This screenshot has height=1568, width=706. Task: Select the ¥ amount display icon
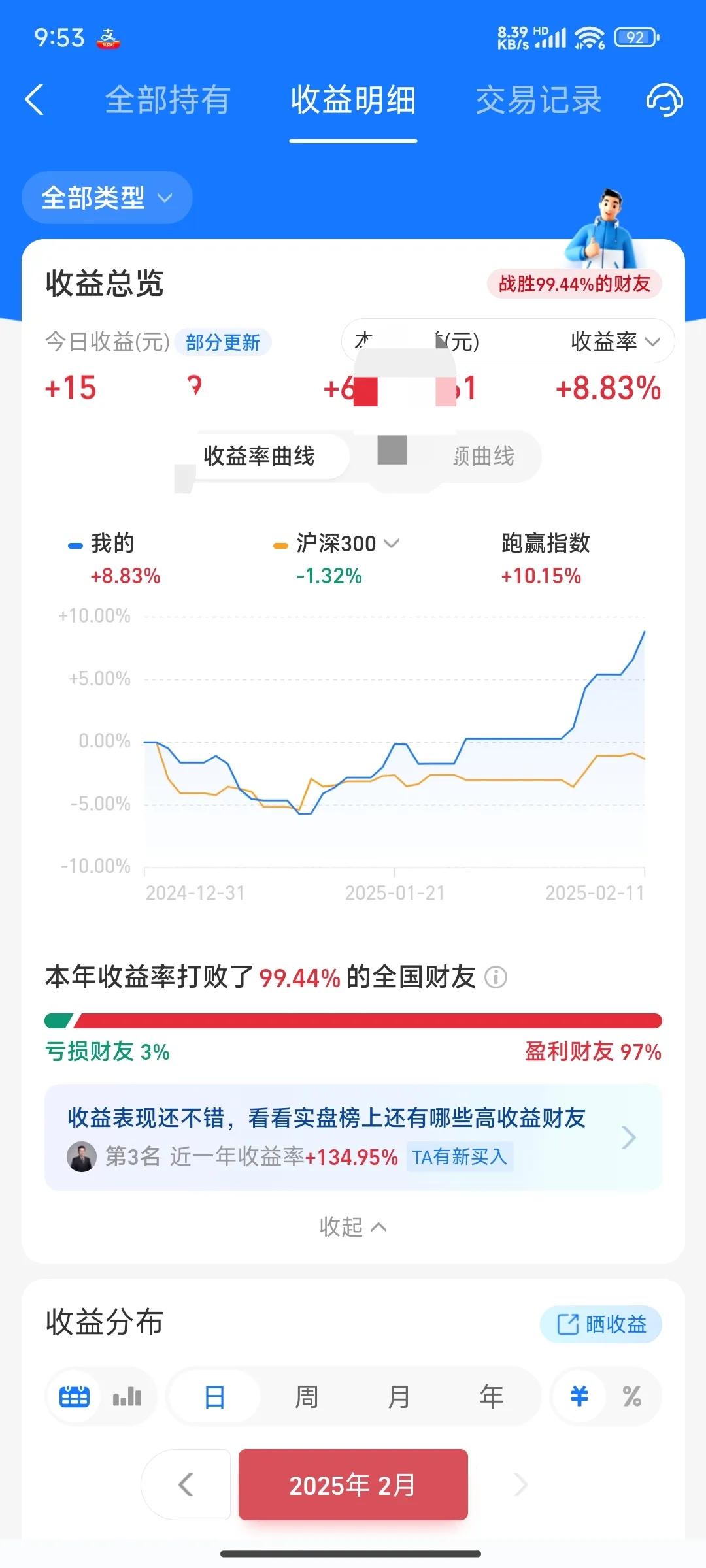(578, 1396)
